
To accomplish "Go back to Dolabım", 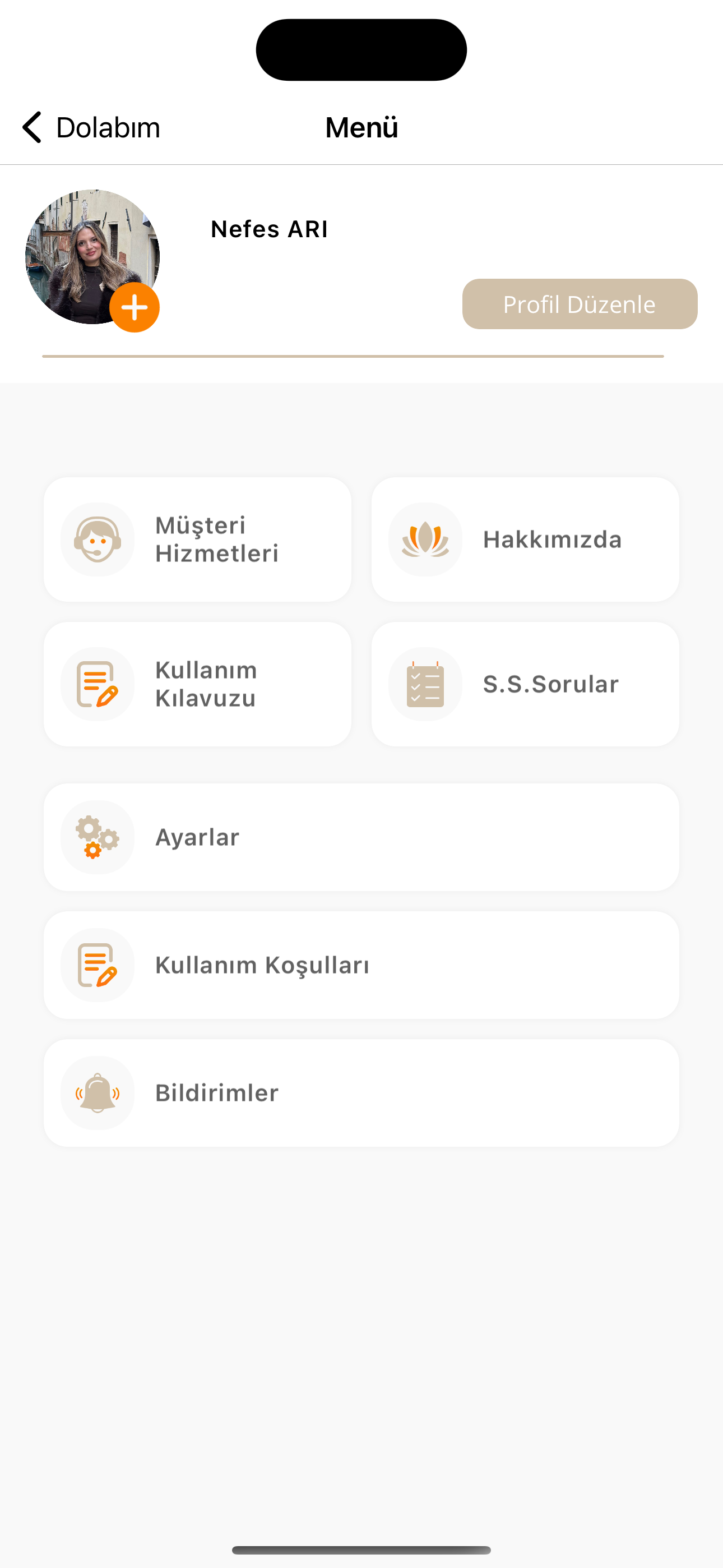I will coord(90,127).
